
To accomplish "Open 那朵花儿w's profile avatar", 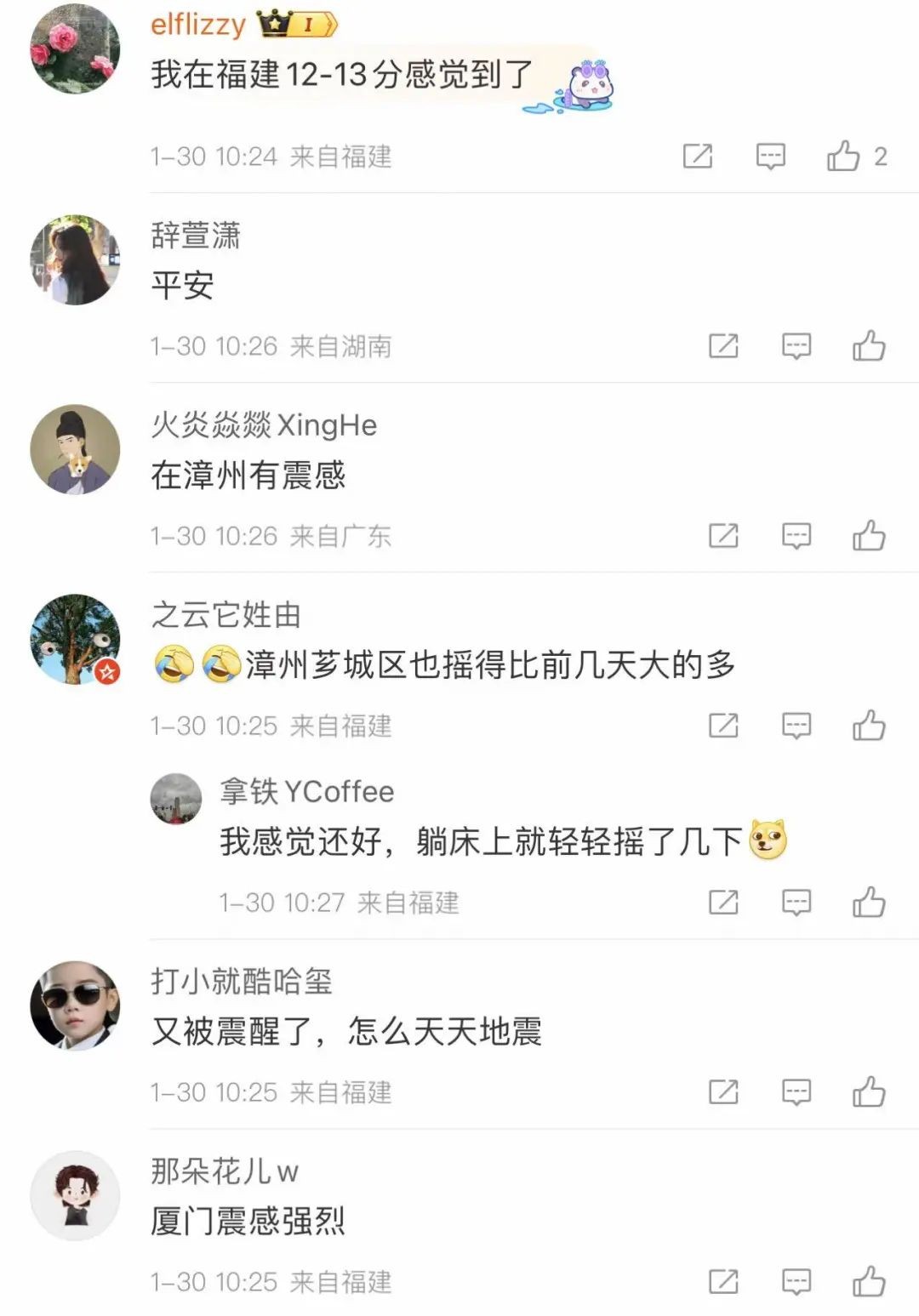I will click(x=75, y=1195).
